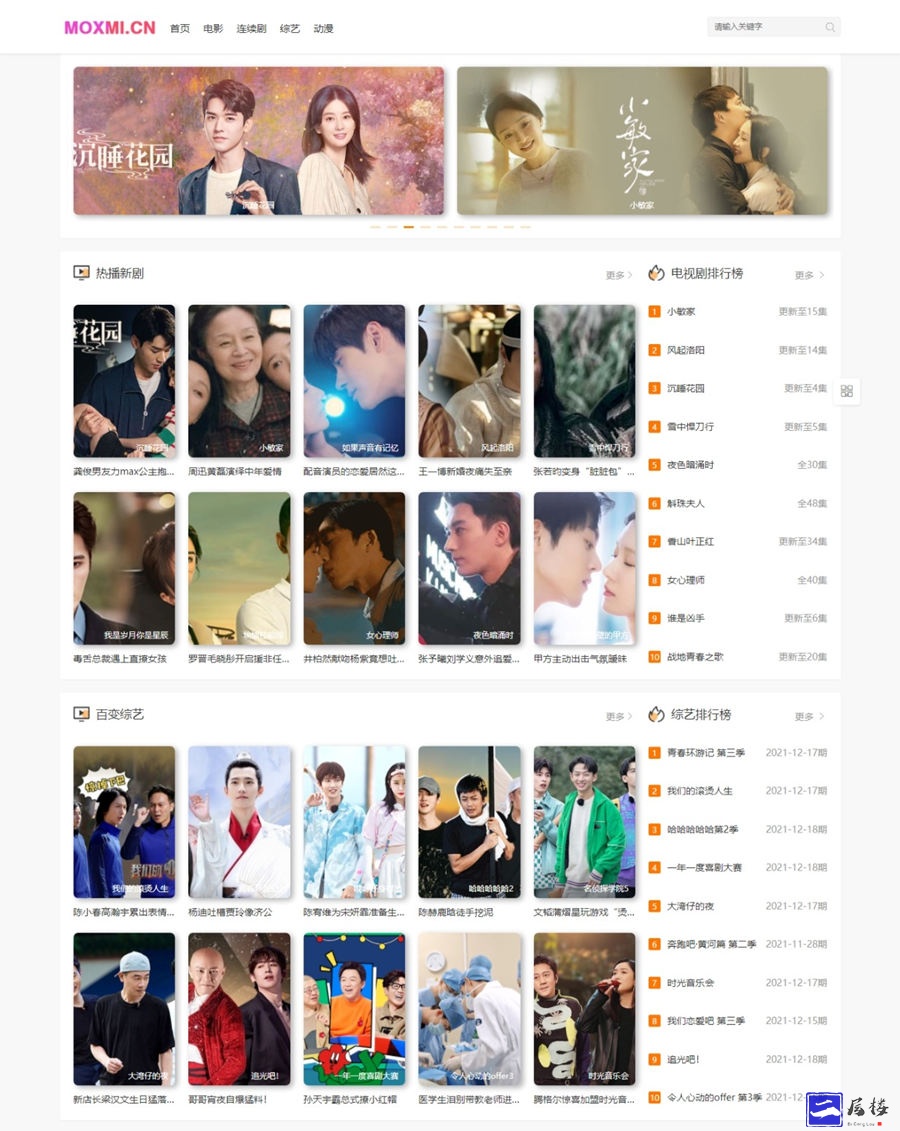Open the 沉睡花园 banner
This screenshot has height=1131, width=900.
tap(258, 141)
